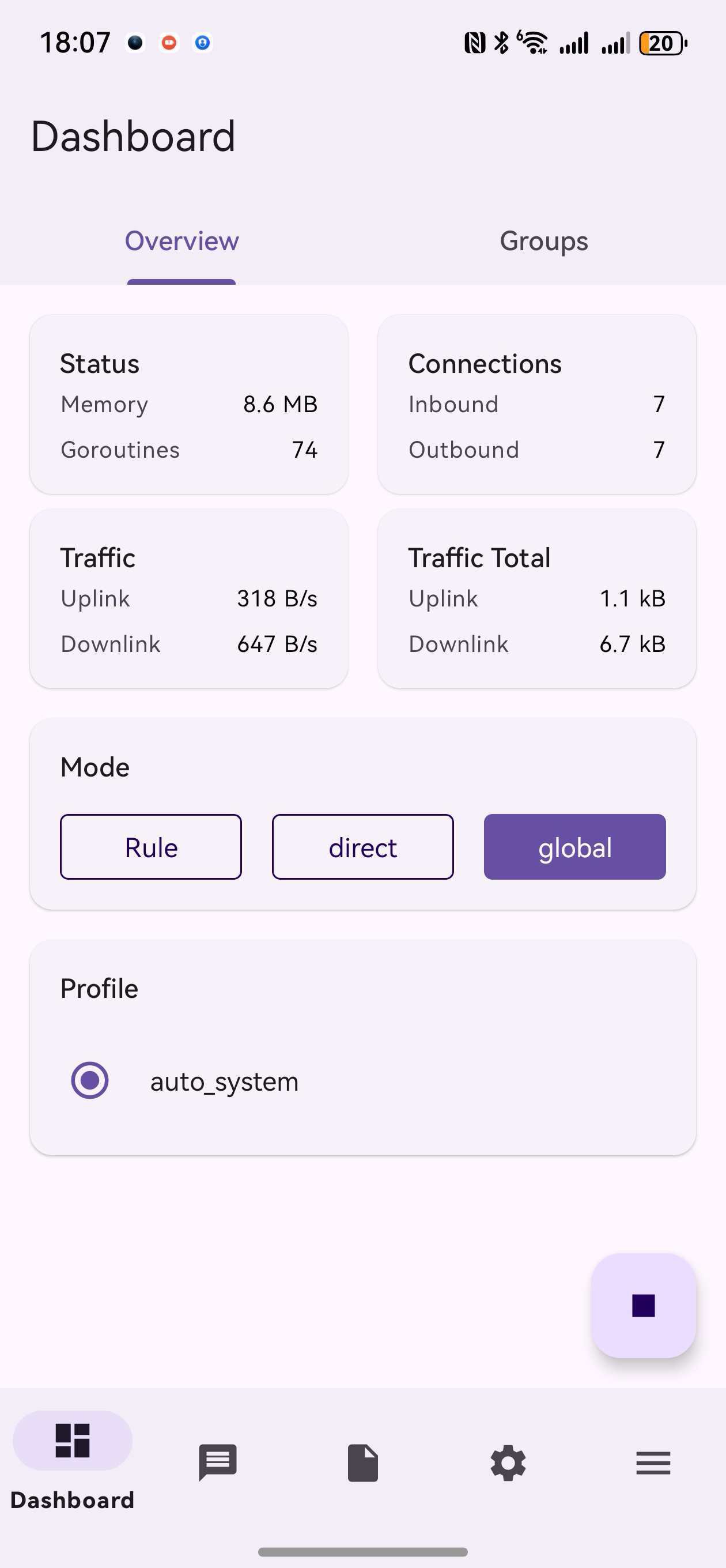Tap the Profile card header
The image size is (726, 1568).
[x=99, y=988]
